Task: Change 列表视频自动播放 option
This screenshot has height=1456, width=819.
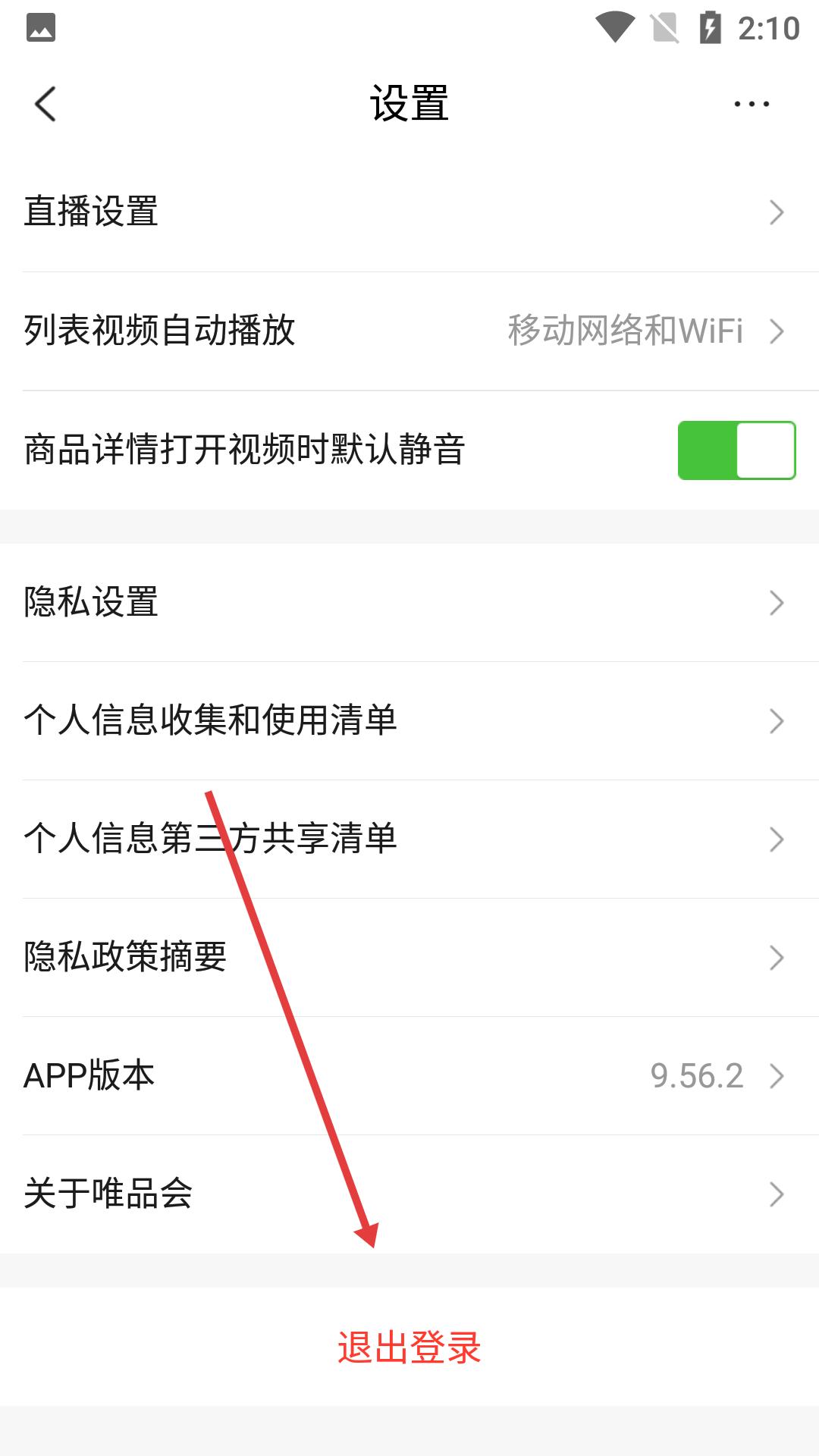Action: click(409, 331)
